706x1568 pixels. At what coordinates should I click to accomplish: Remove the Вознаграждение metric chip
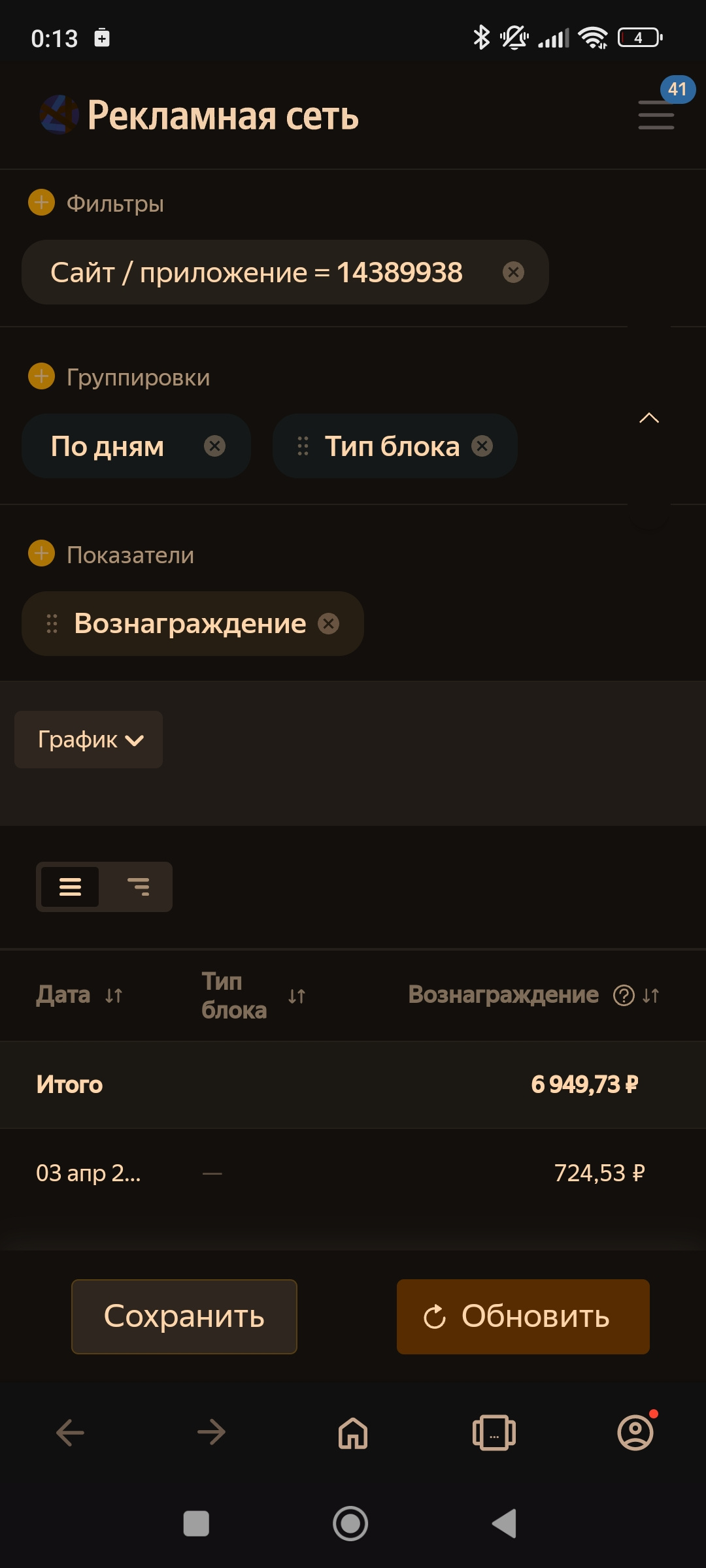pos(328,624)
